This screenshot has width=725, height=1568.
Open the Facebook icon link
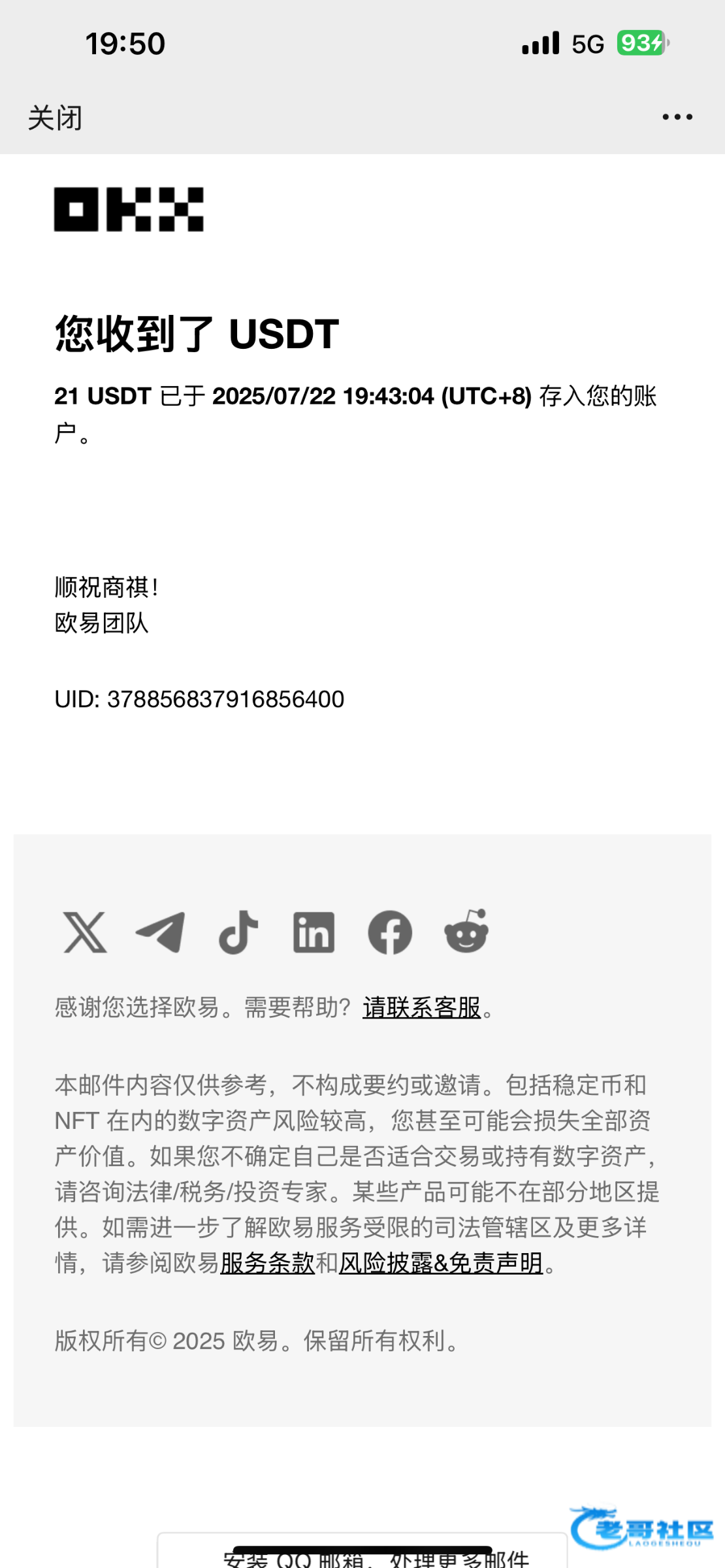[x=390, y=932]
